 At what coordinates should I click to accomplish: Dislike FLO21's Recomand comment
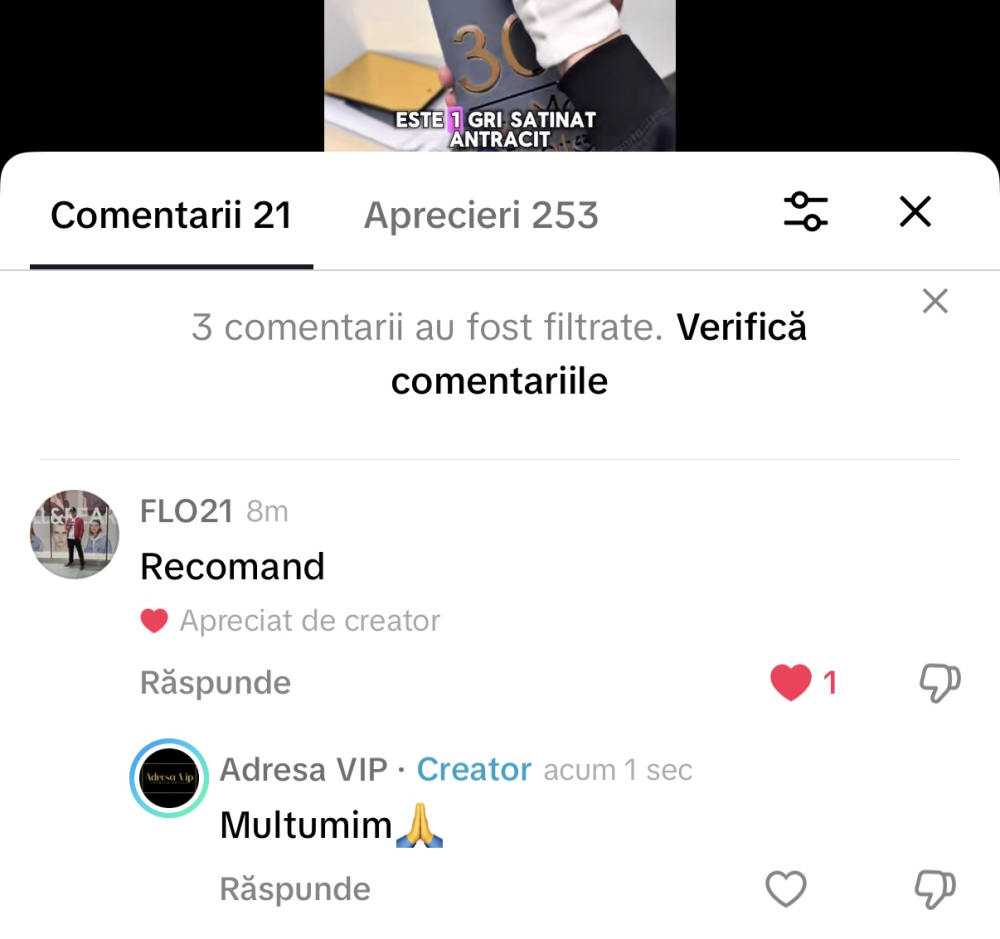pyautogui.click(x=939, y=683)
